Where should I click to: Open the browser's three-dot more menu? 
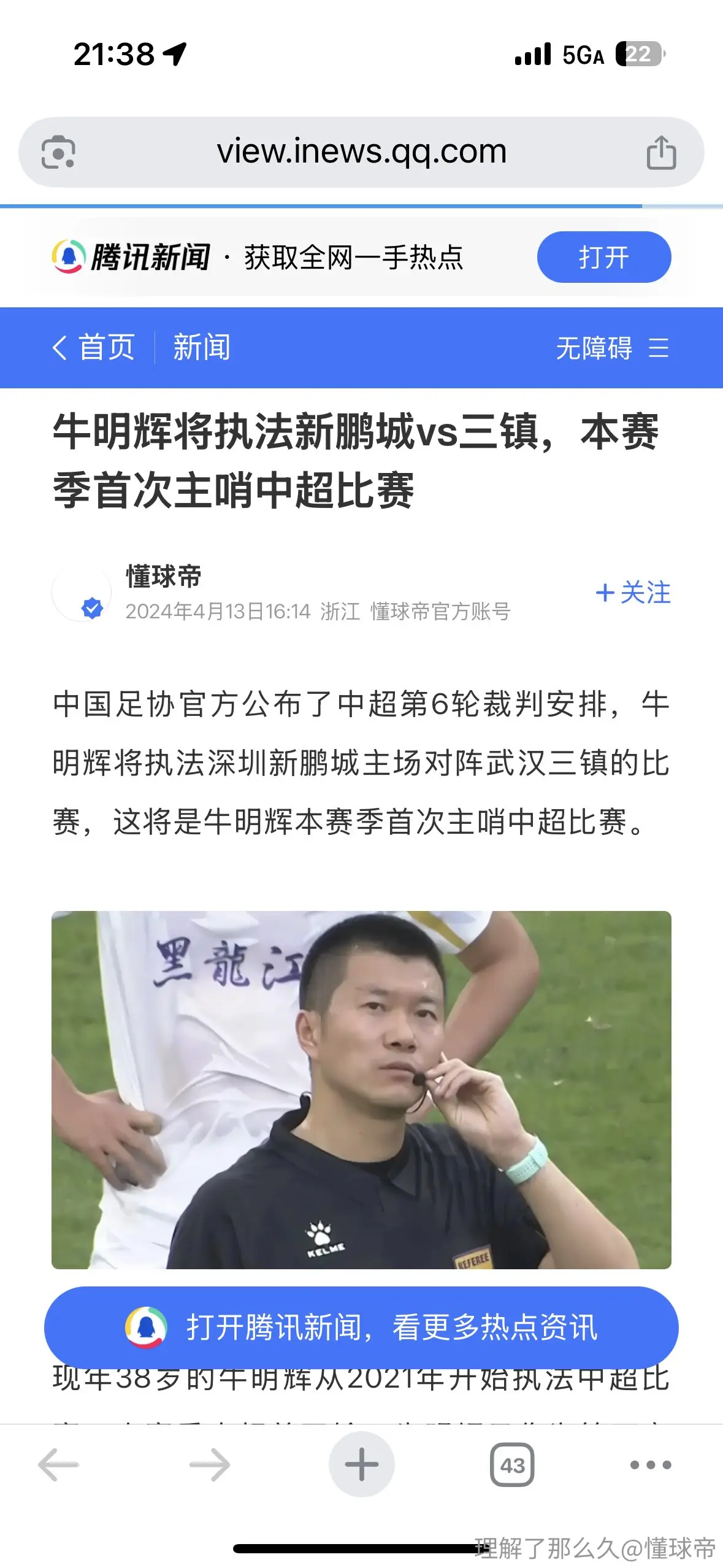click(651, 1465)
